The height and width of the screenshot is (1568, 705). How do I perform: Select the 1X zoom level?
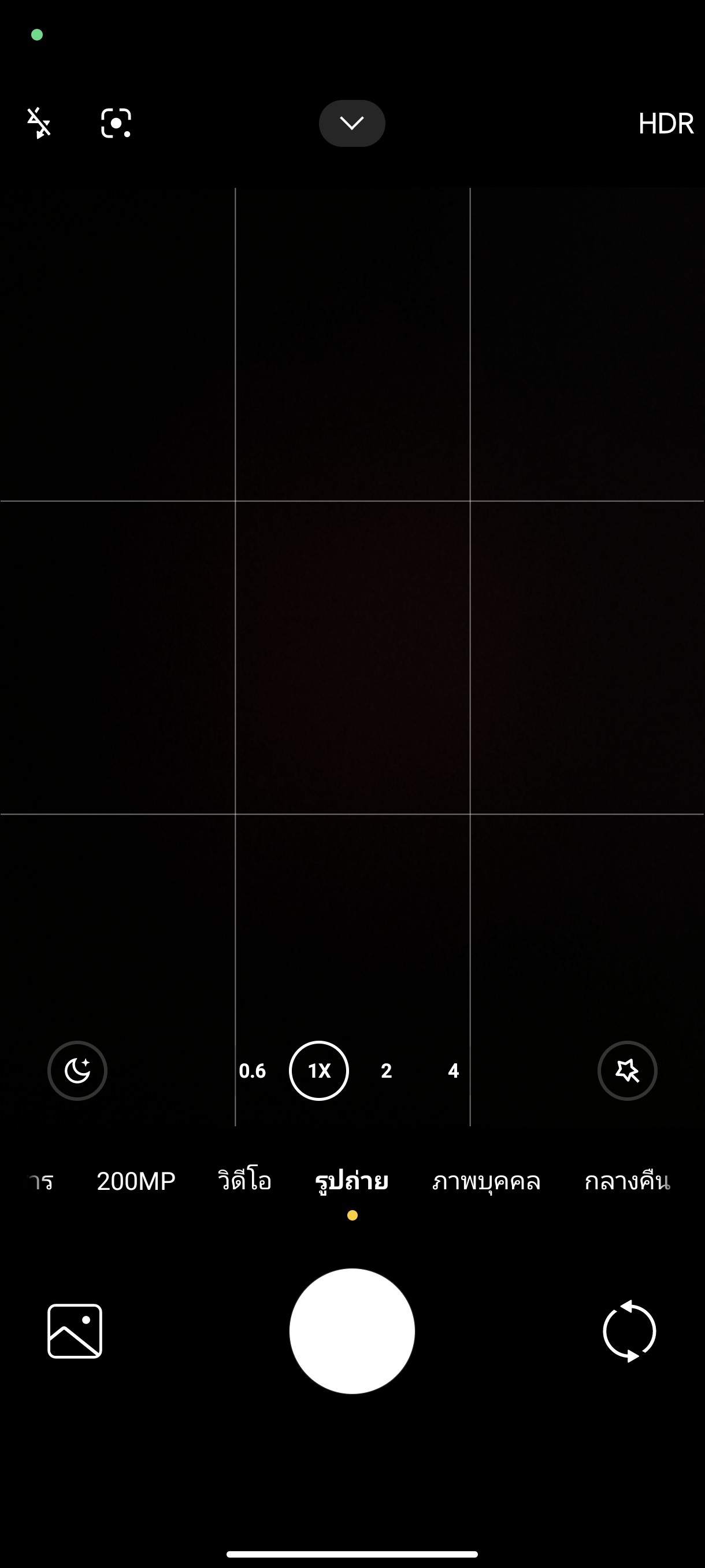tap(319, 1071)
